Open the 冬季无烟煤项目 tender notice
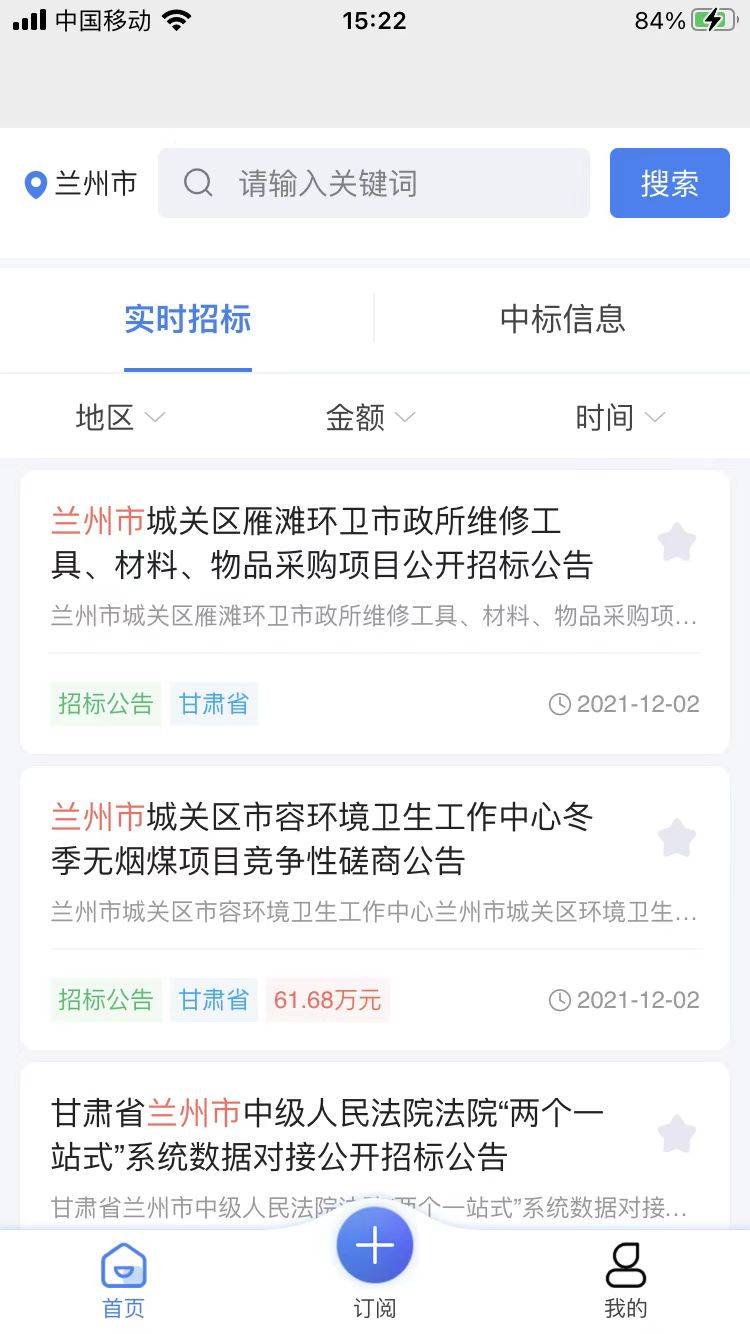The height and width of the screenshot is (1334, 750). pos(322,839)
